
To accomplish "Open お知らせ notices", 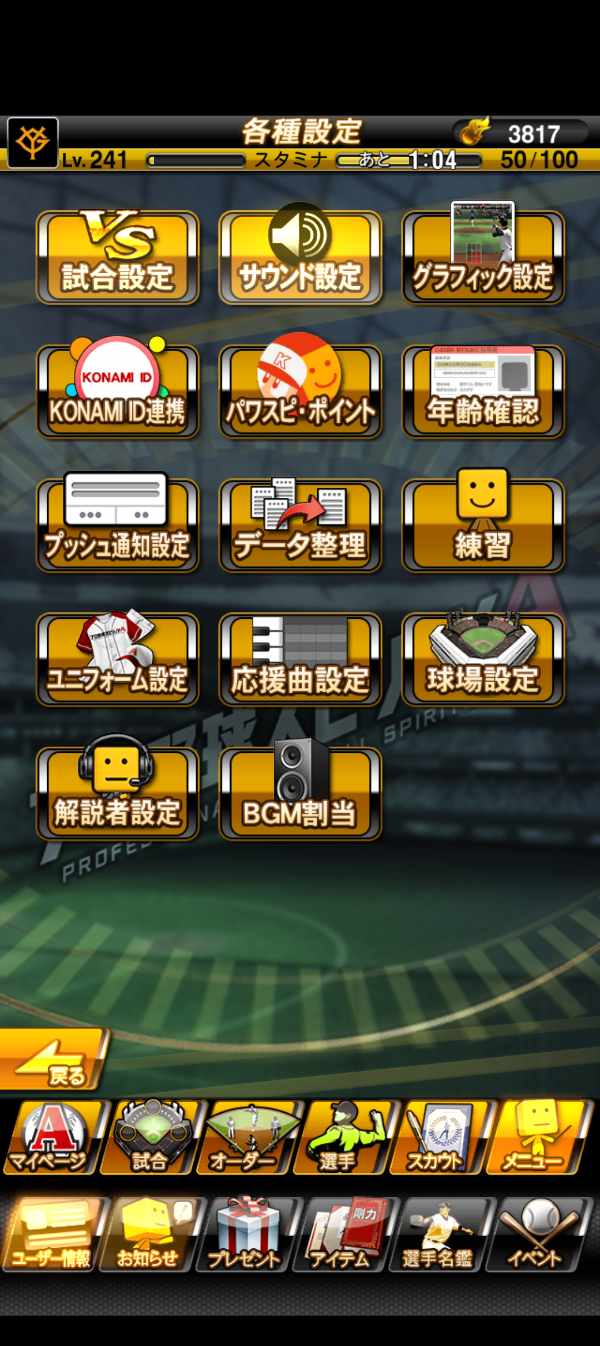I will [150, 1234].
